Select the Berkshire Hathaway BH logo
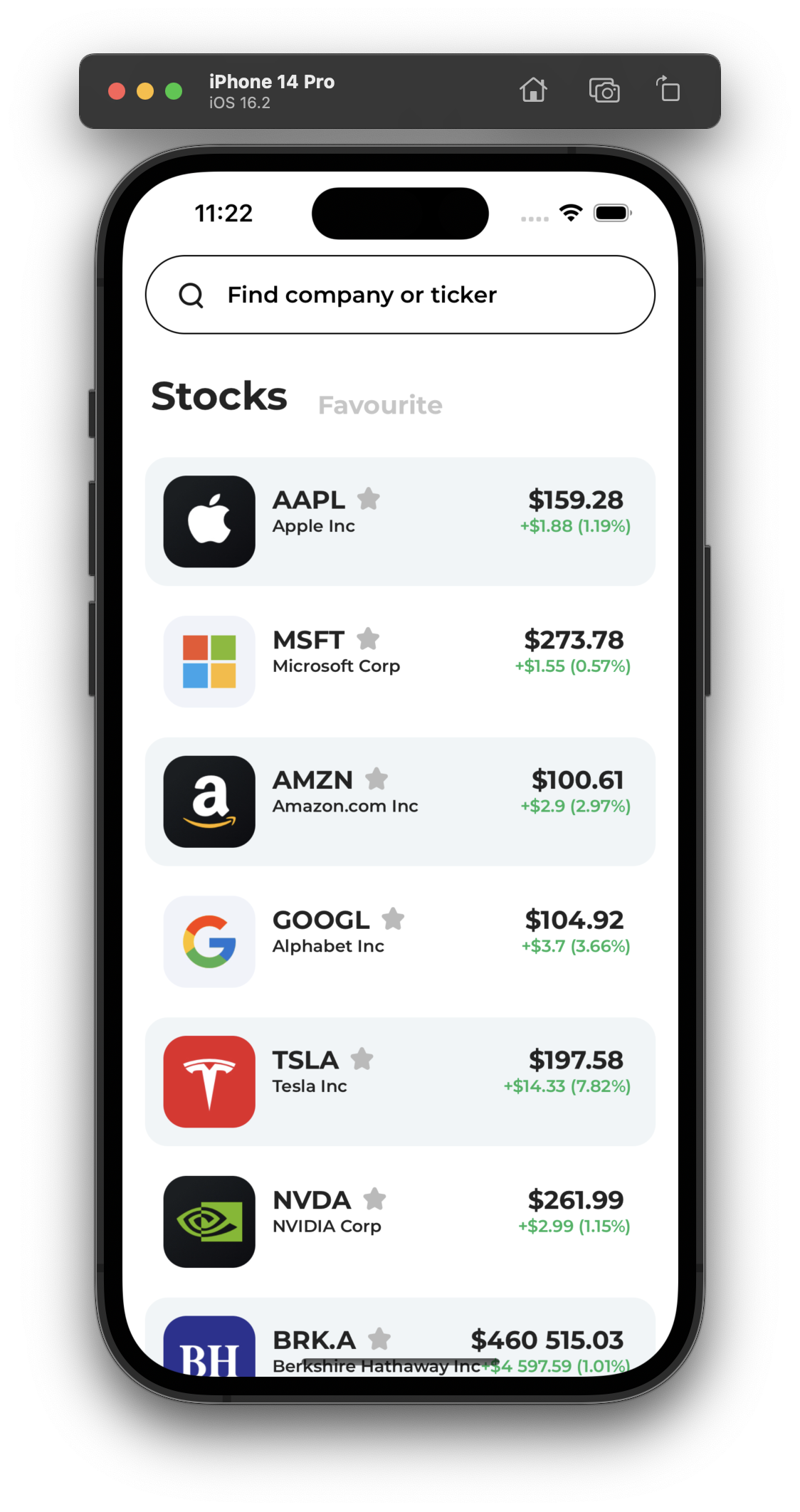The height and width of the screenshot is (1512, 800). [208, 1349]
